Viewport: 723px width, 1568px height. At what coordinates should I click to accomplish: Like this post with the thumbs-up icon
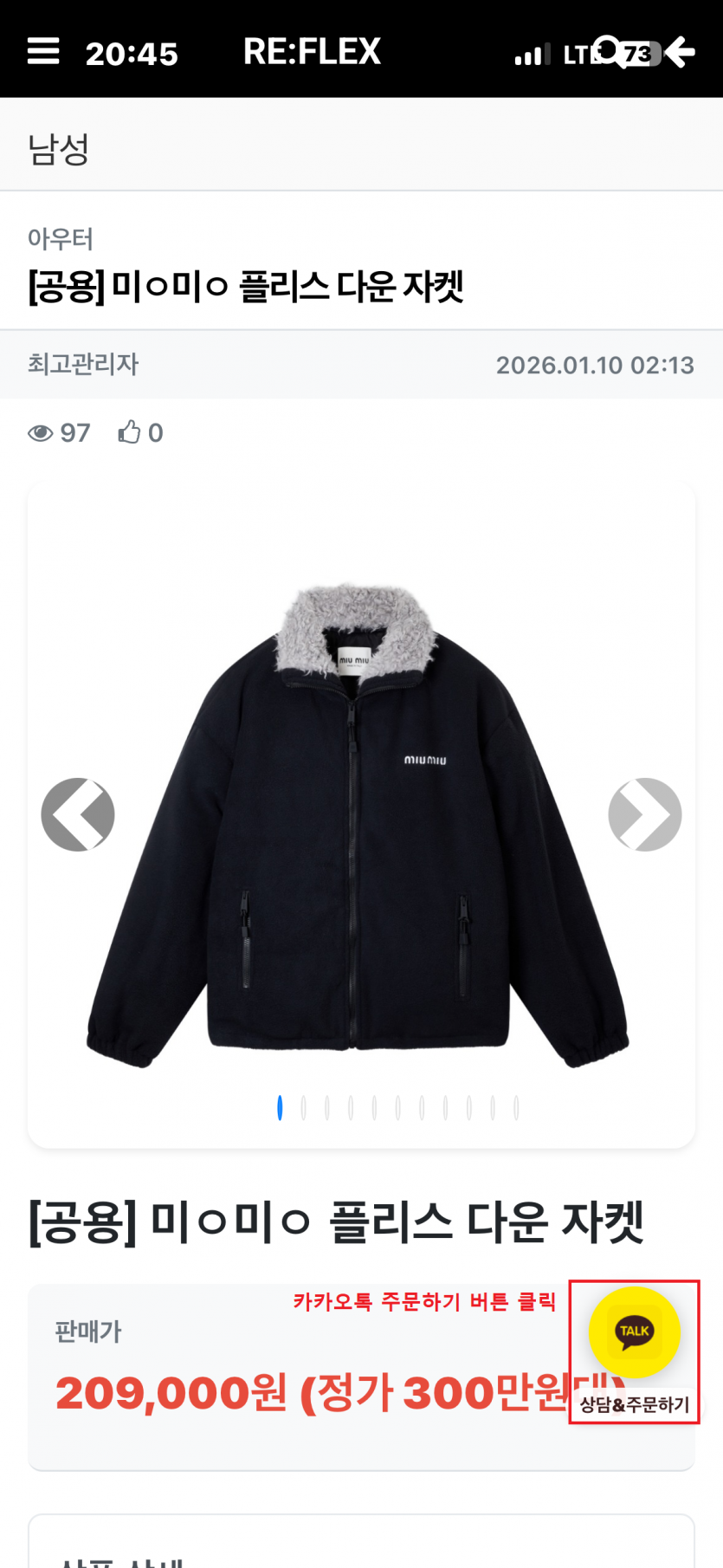130,431
